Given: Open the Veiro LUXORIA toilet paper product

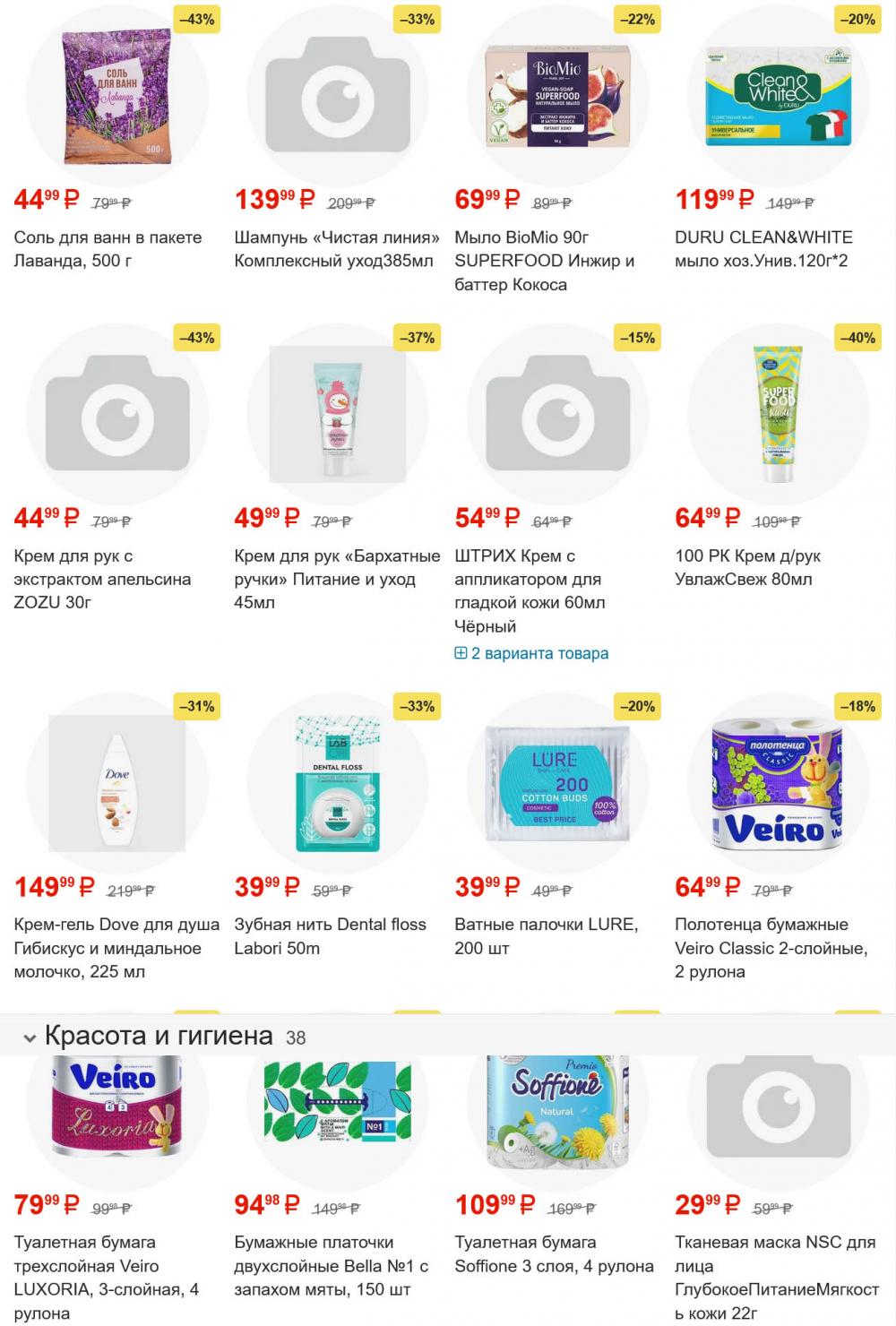Looking at the screenshot, I should coord(106,1277).
